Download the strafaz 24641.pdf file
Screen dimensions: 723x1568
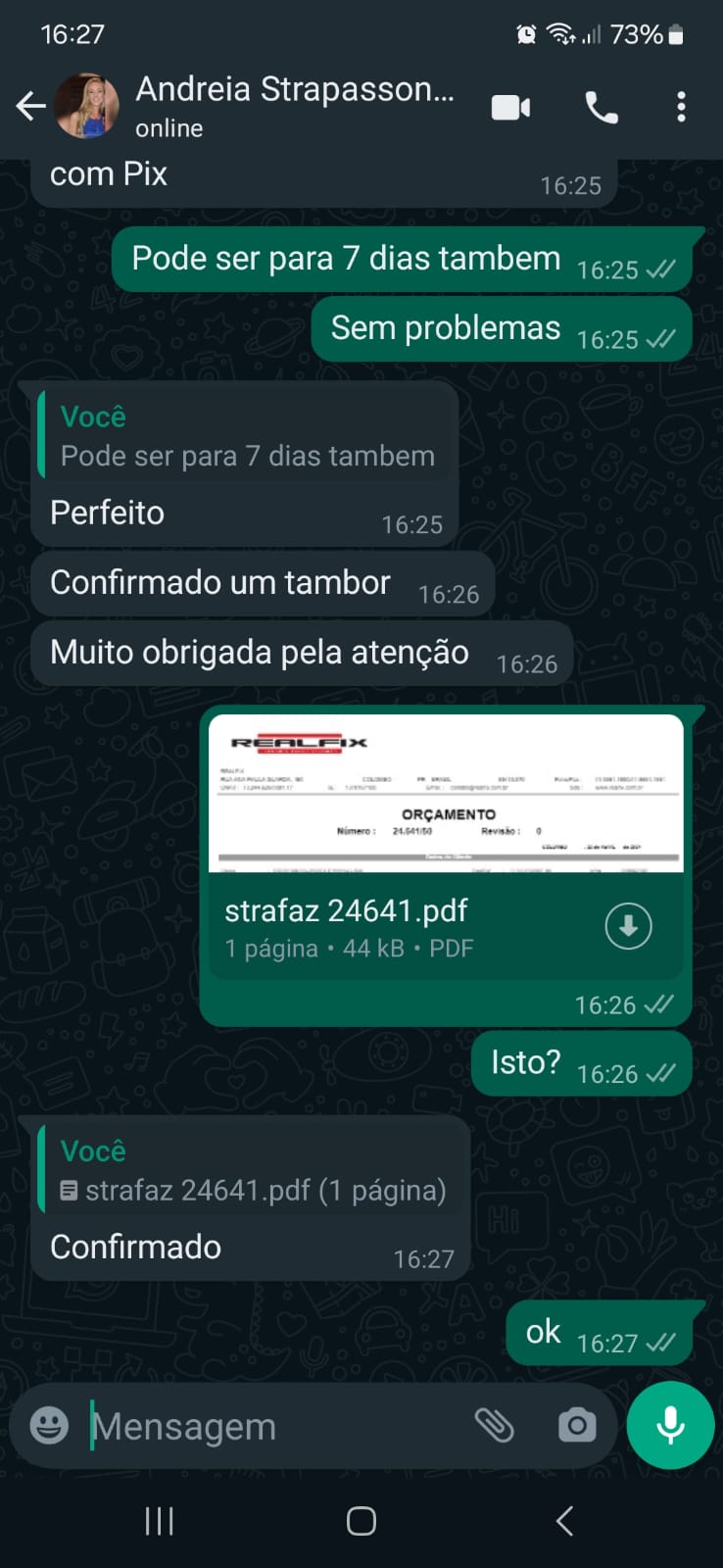(x=628, y=926)
